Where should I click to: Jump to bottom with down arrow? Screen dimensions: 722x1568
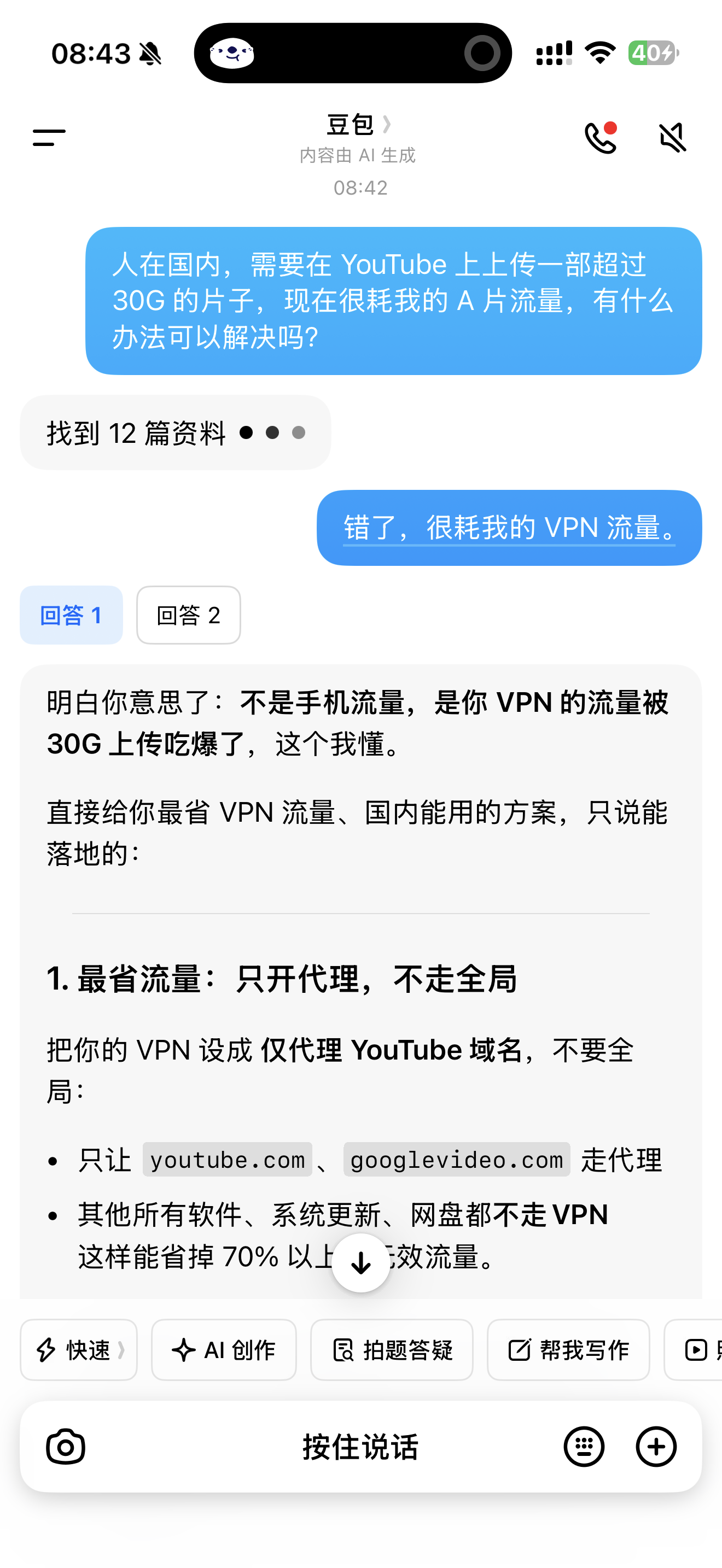pos(361,1262)
